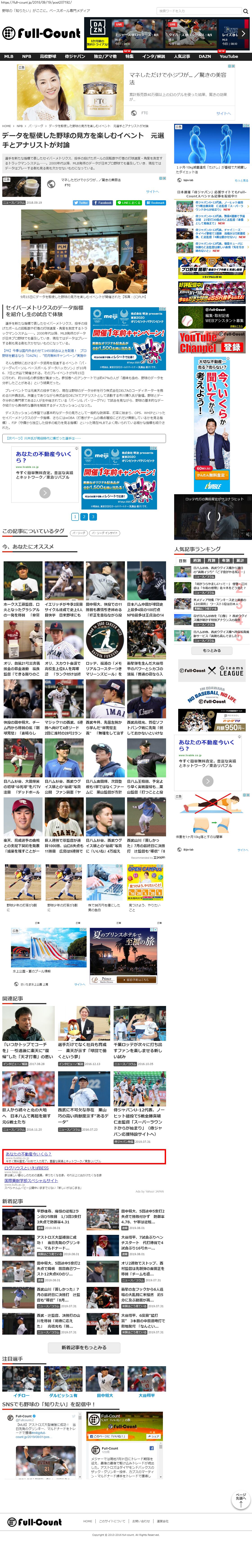Go to article page 2

(x=84, y=517)
